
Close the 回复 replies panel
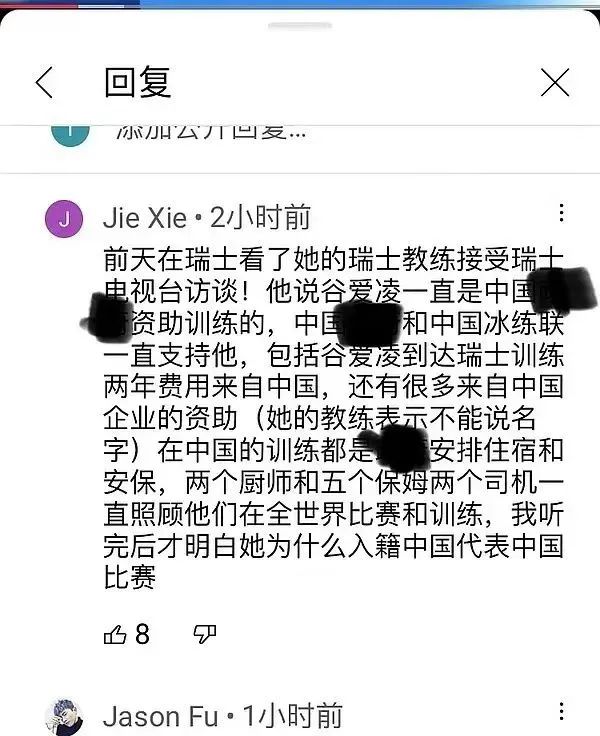click(x=555, y=83)
